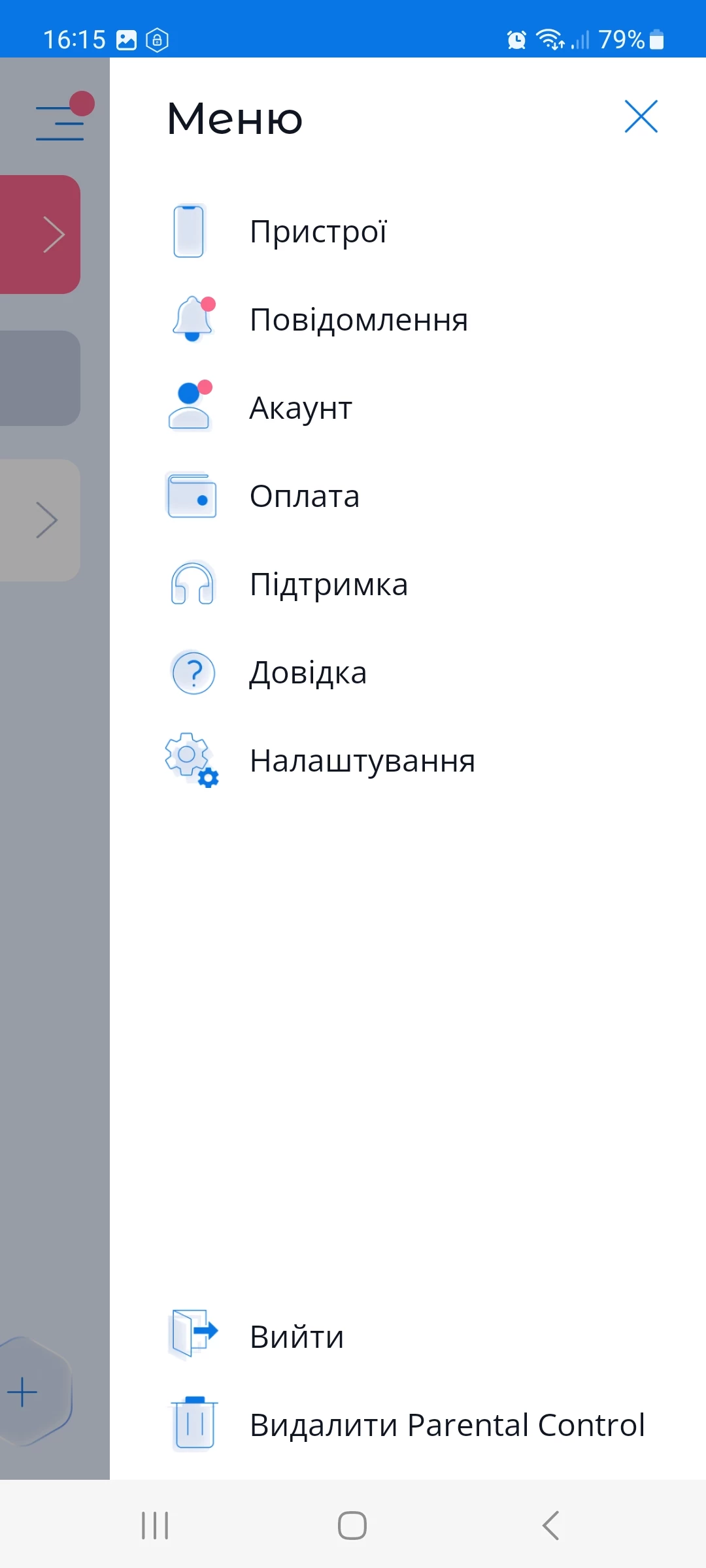706x1568 pixels.
Task: Close the Меню drawer
Action: tap(641, 117)
